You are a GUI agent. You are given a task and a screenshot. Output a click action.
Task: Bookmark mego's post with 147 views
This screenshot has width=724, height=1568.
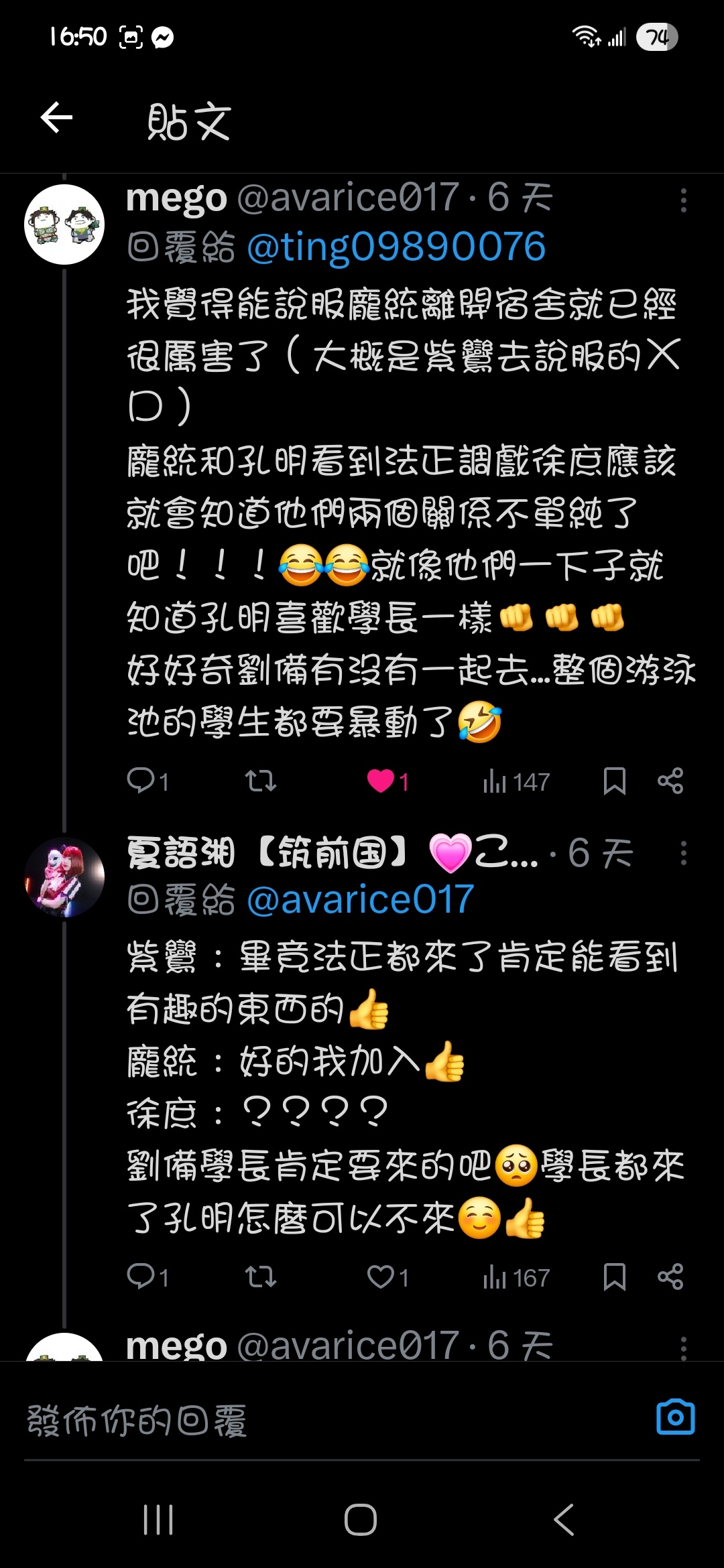coord(614,781)
